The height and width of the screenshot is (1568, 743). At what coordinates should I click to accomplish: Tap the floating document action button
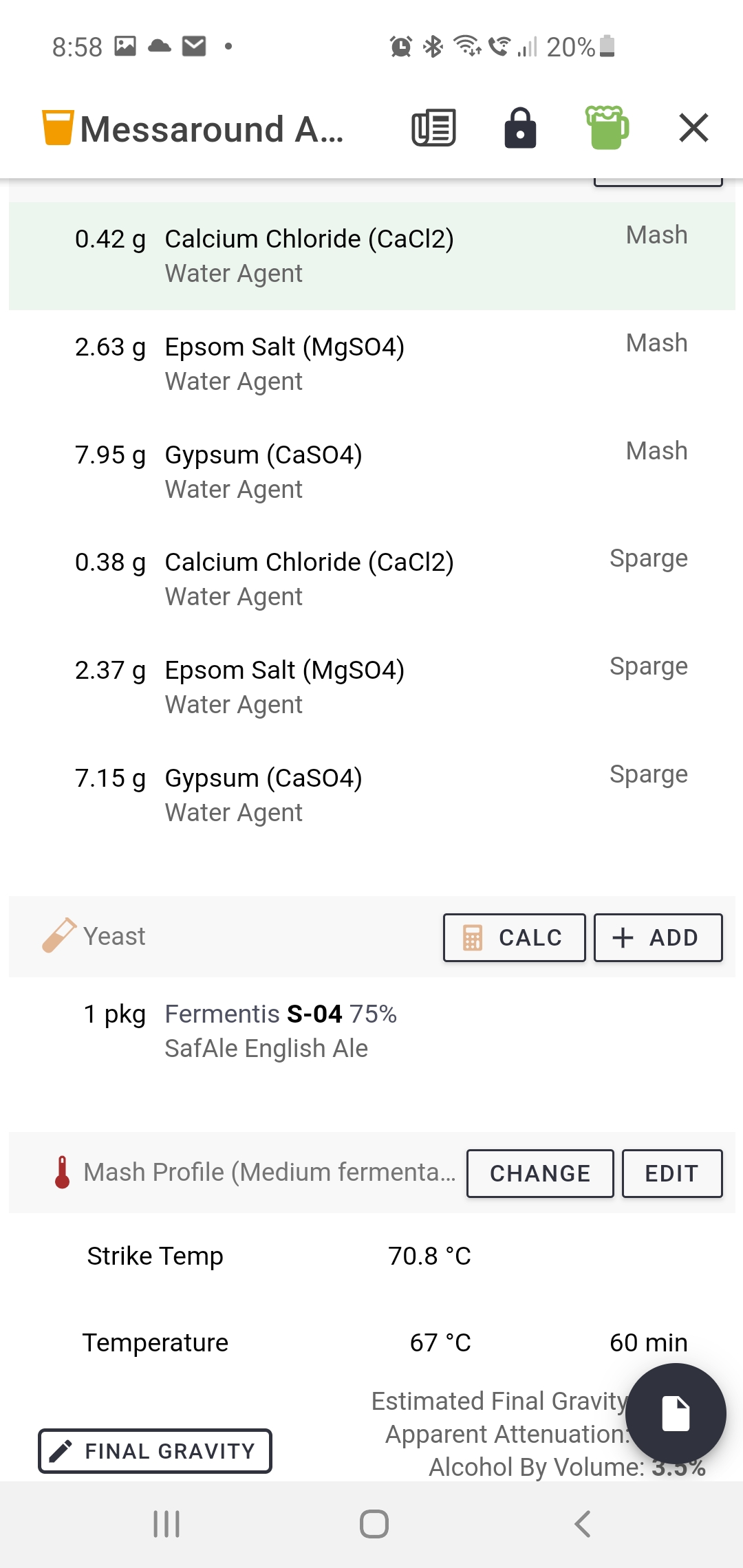click(676, 1413)
